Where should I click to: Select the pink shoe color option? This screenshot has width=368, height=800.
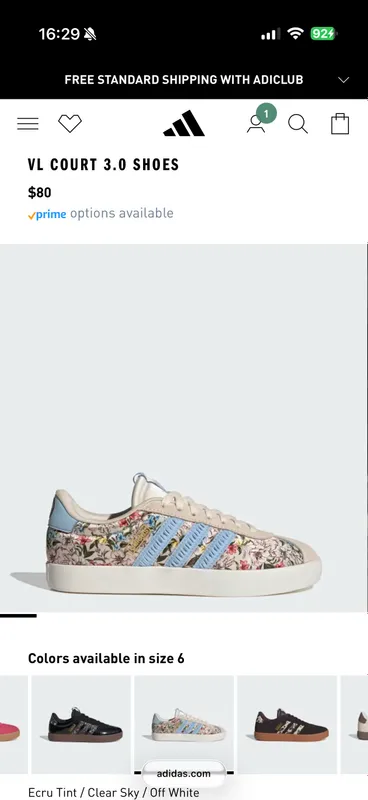pyautogui.click(x=14, y=724)
